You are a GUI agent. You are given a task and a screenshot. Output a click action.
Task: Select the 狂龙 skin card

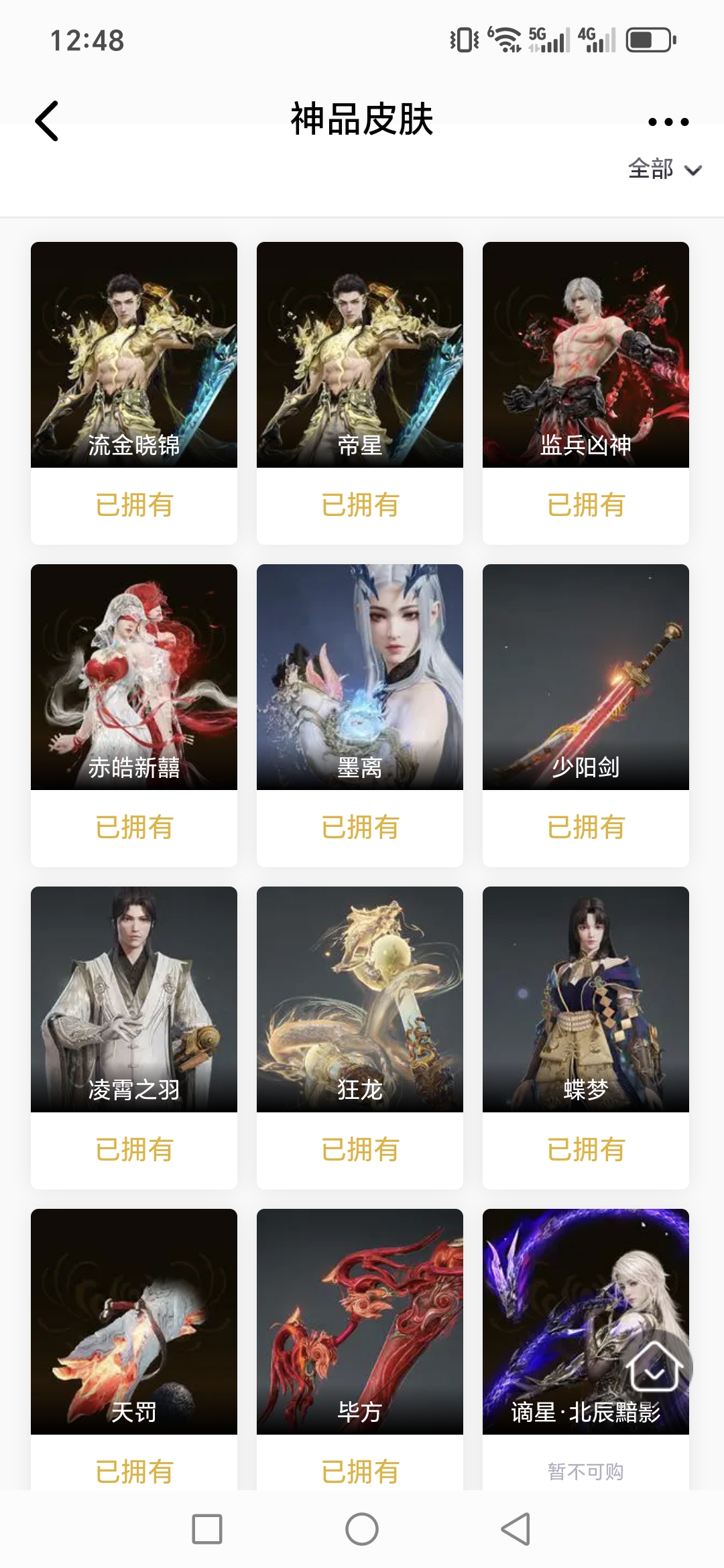[360, 1000]
